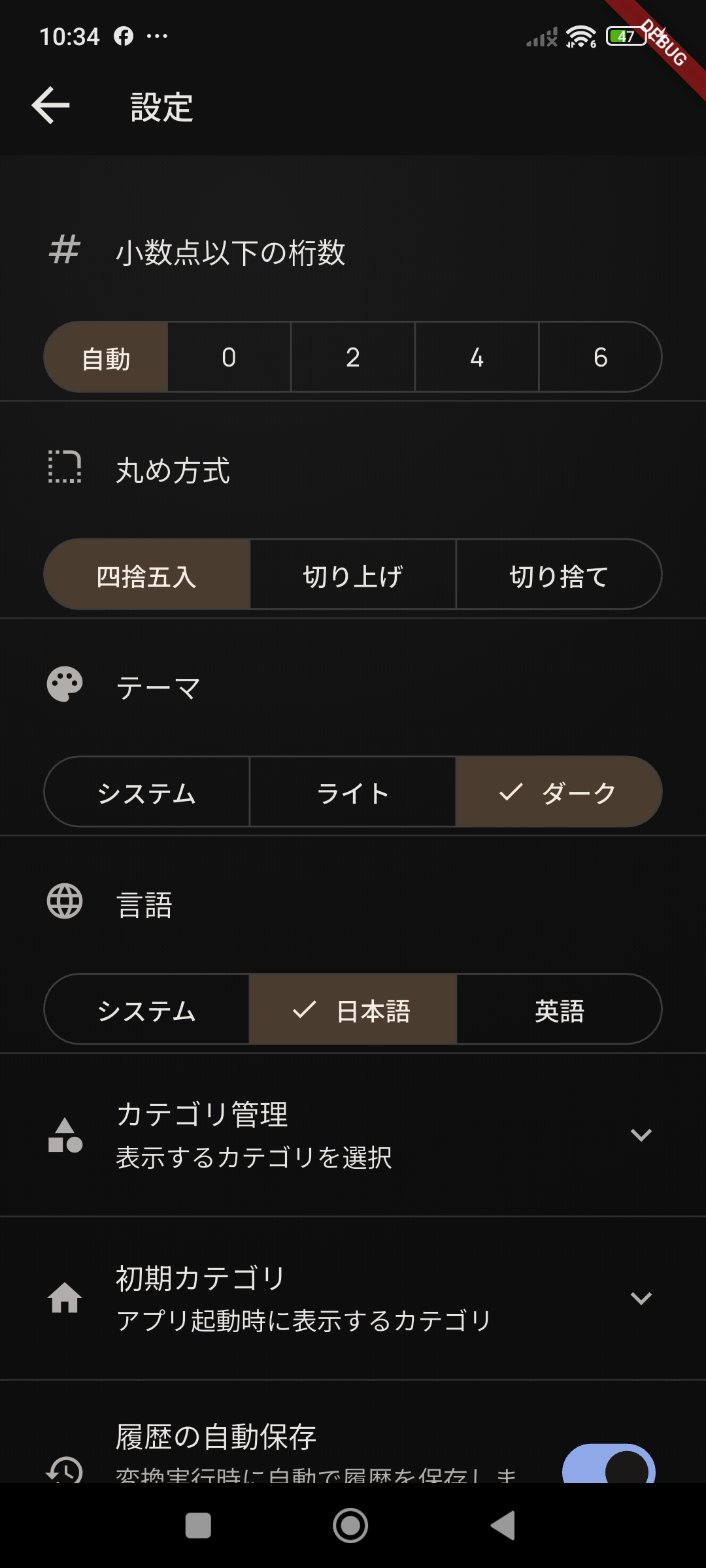Screen dimensions: 706x1568
Task: Click the home icon beside 初期カテゴリ
Action: 65,1299
